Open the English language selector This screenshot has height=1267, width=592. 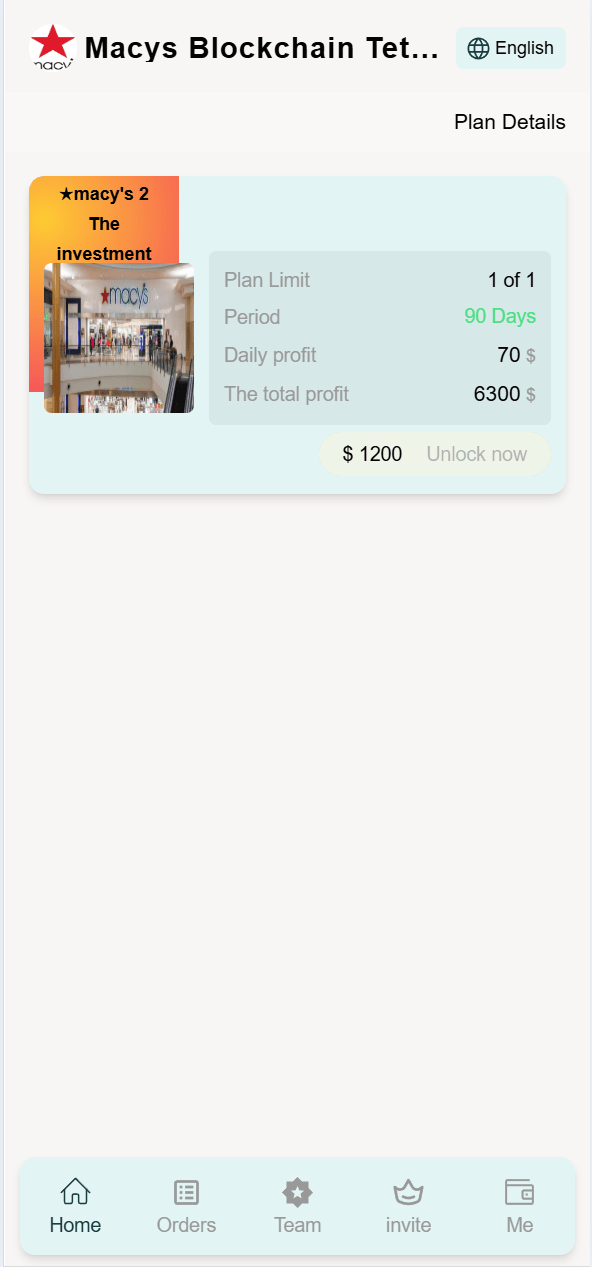tap(511, 48)
